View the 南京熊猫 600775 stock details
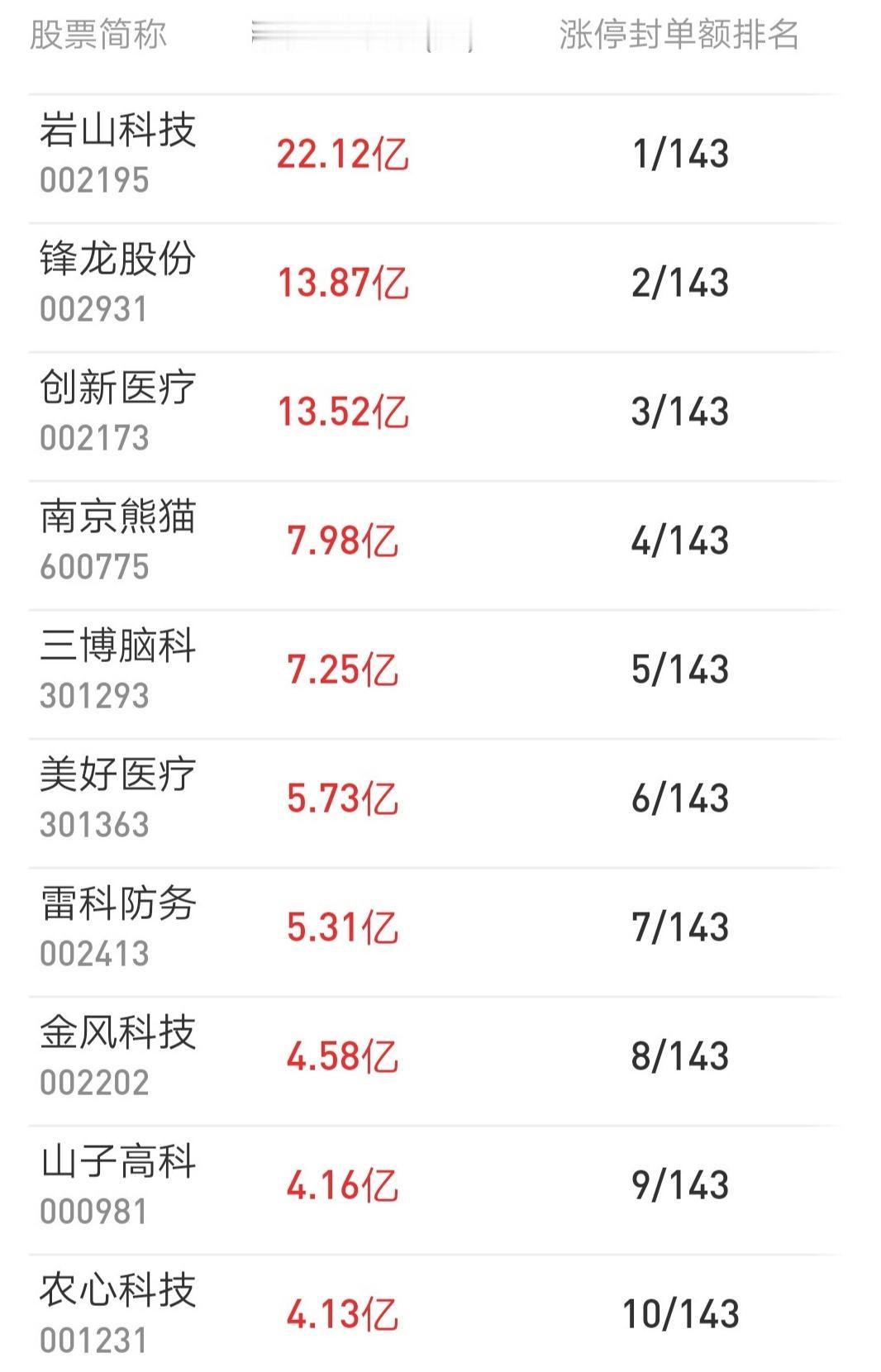881x1372 pixels. [x=435, y=545]
